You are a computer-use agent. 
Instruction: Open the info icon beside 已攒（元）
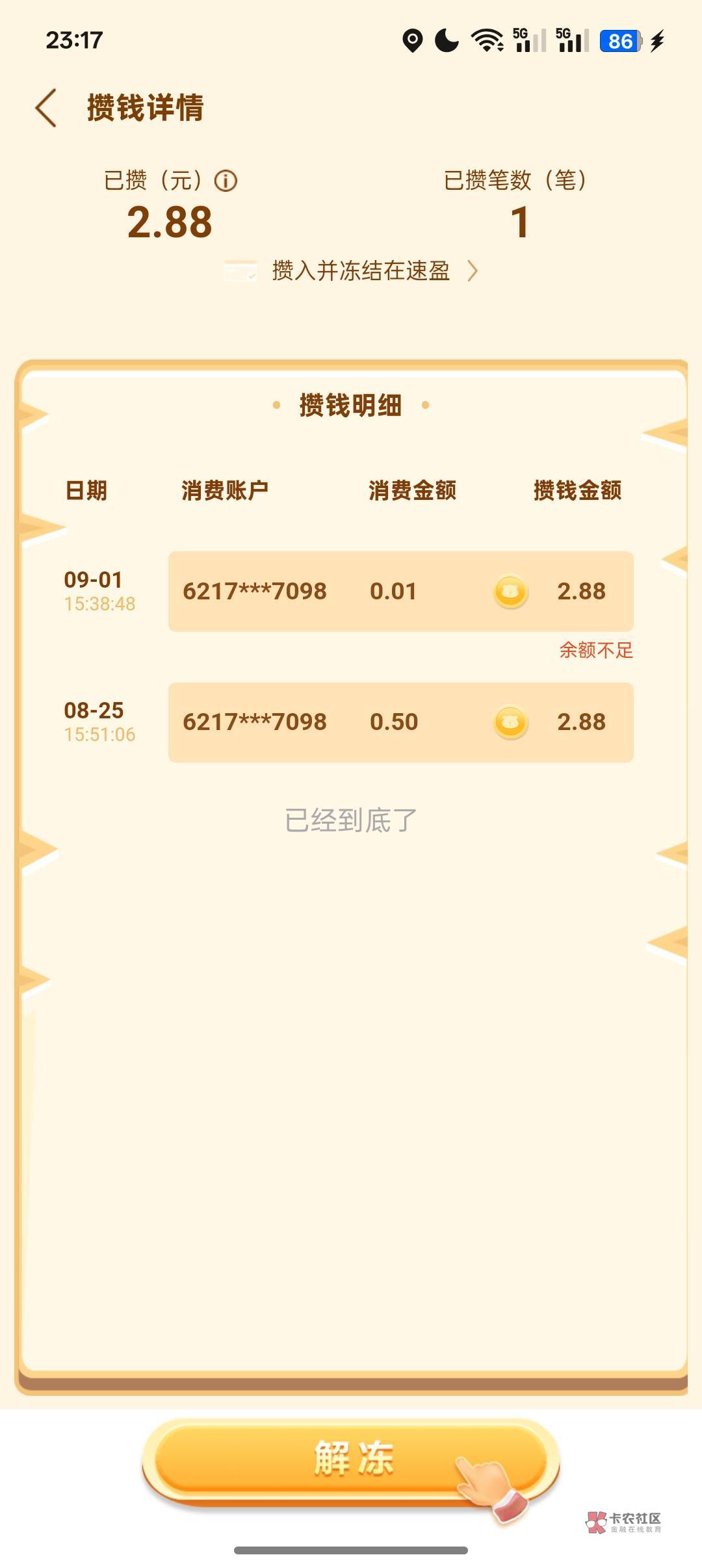226,181
